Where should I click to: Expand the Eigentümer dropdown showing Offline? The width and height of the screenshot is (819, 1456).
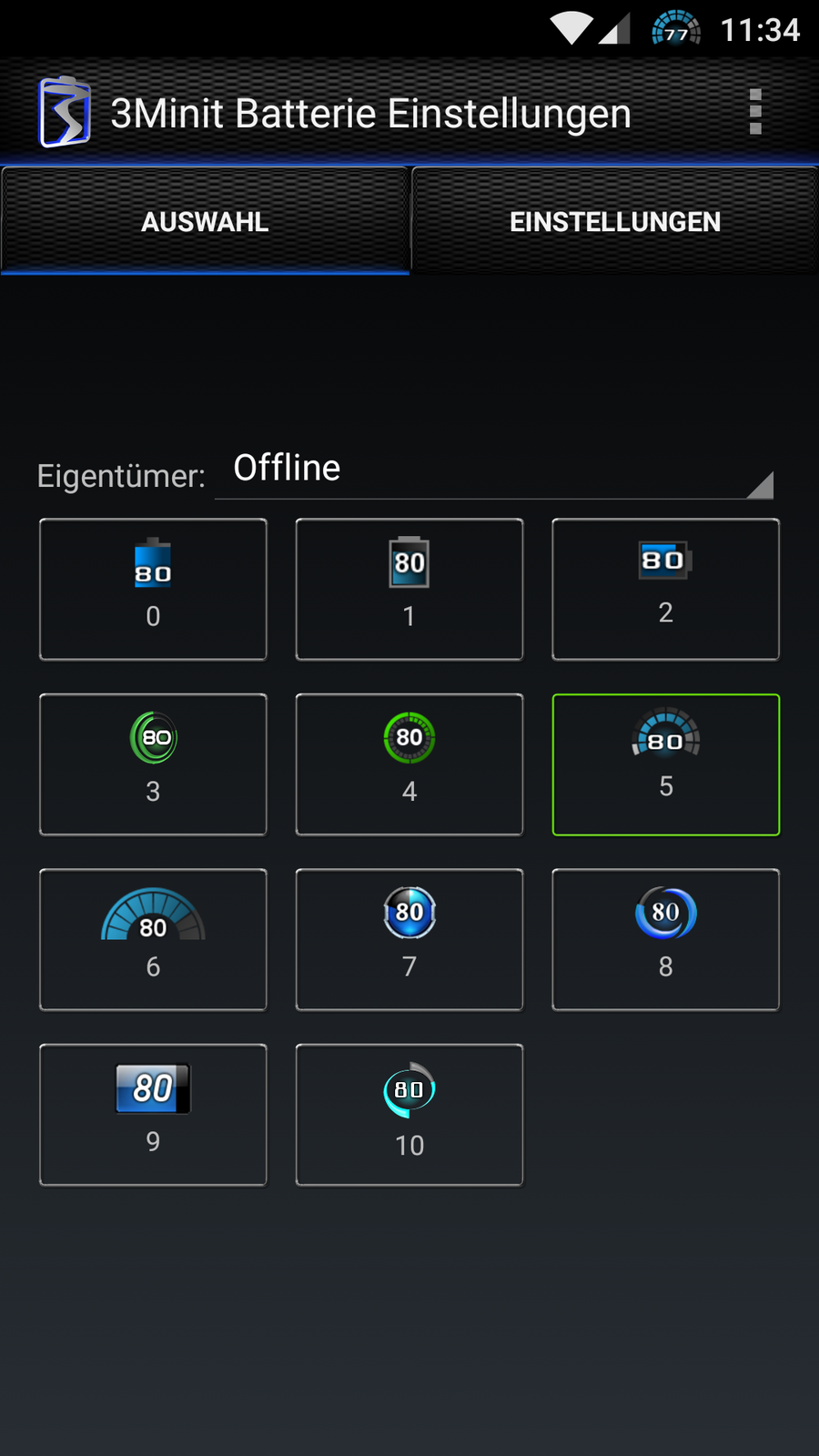click(x=494, y=470)
